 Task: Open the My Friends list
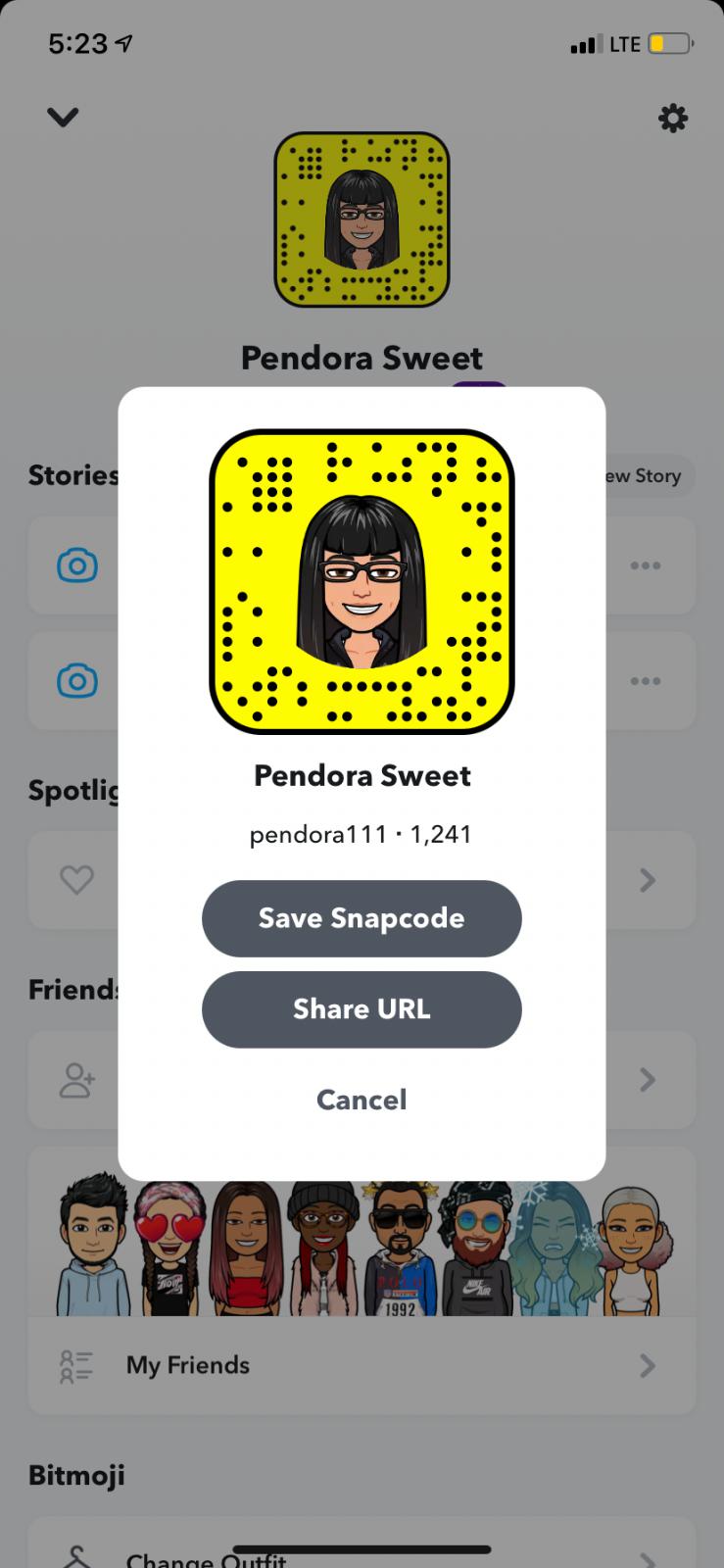tap(362, 1365)
